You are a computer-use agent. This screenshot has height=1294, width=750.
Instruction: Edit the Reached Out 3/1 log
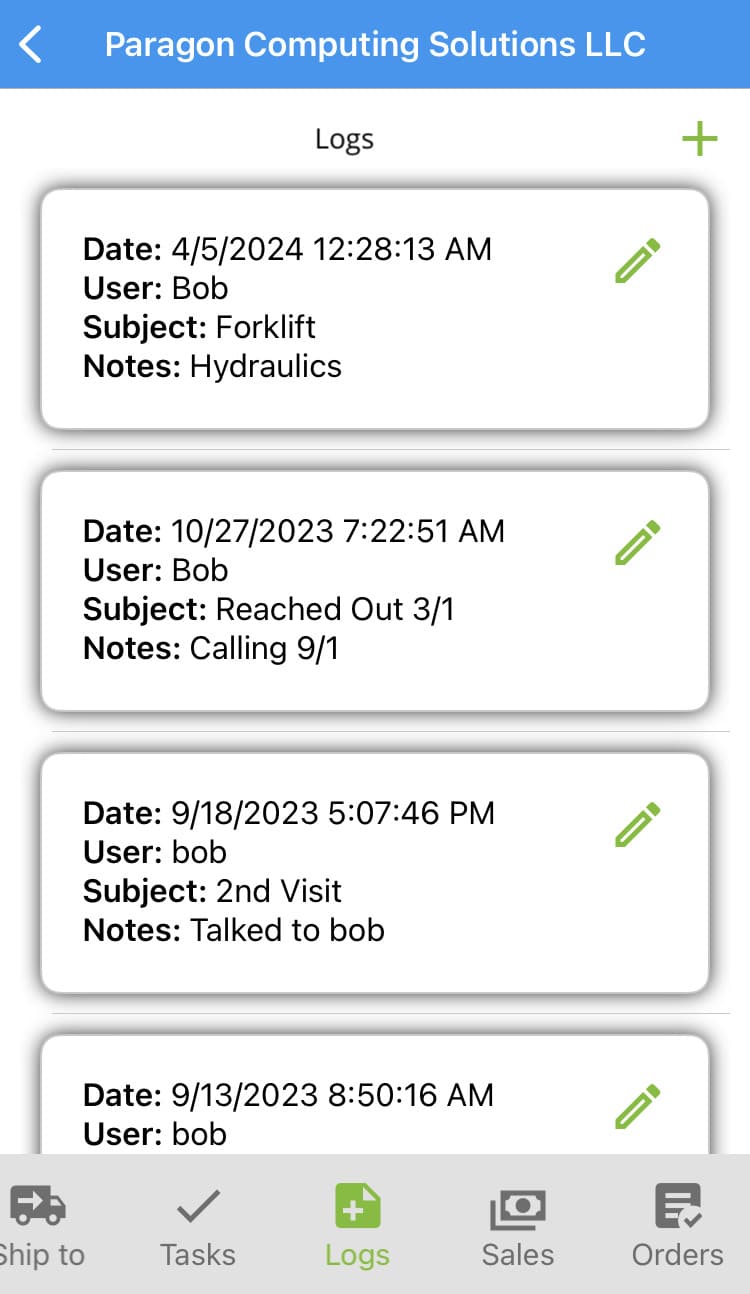(637, 543)
